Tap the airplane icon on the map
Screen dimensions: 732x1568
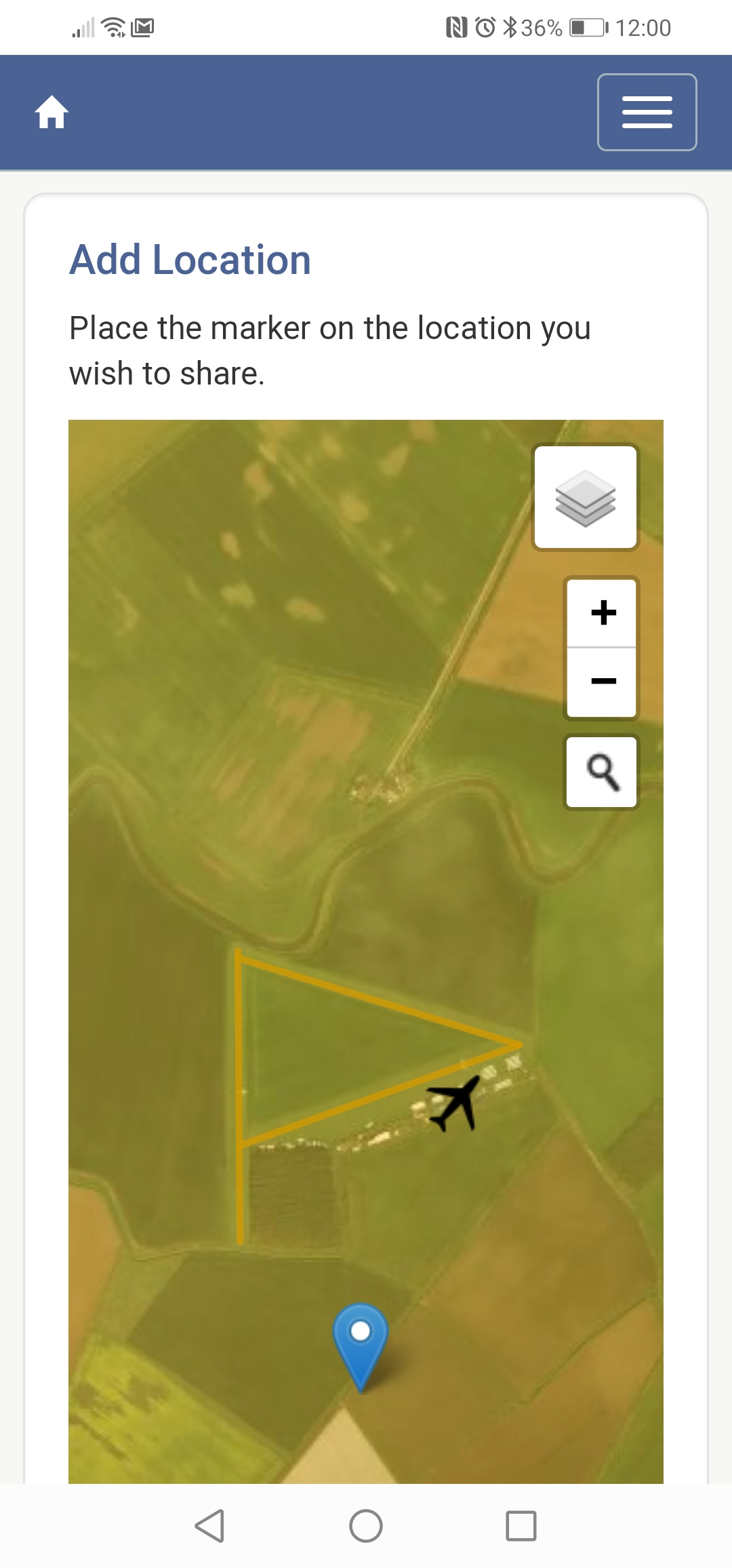[x=453, y=1104]
